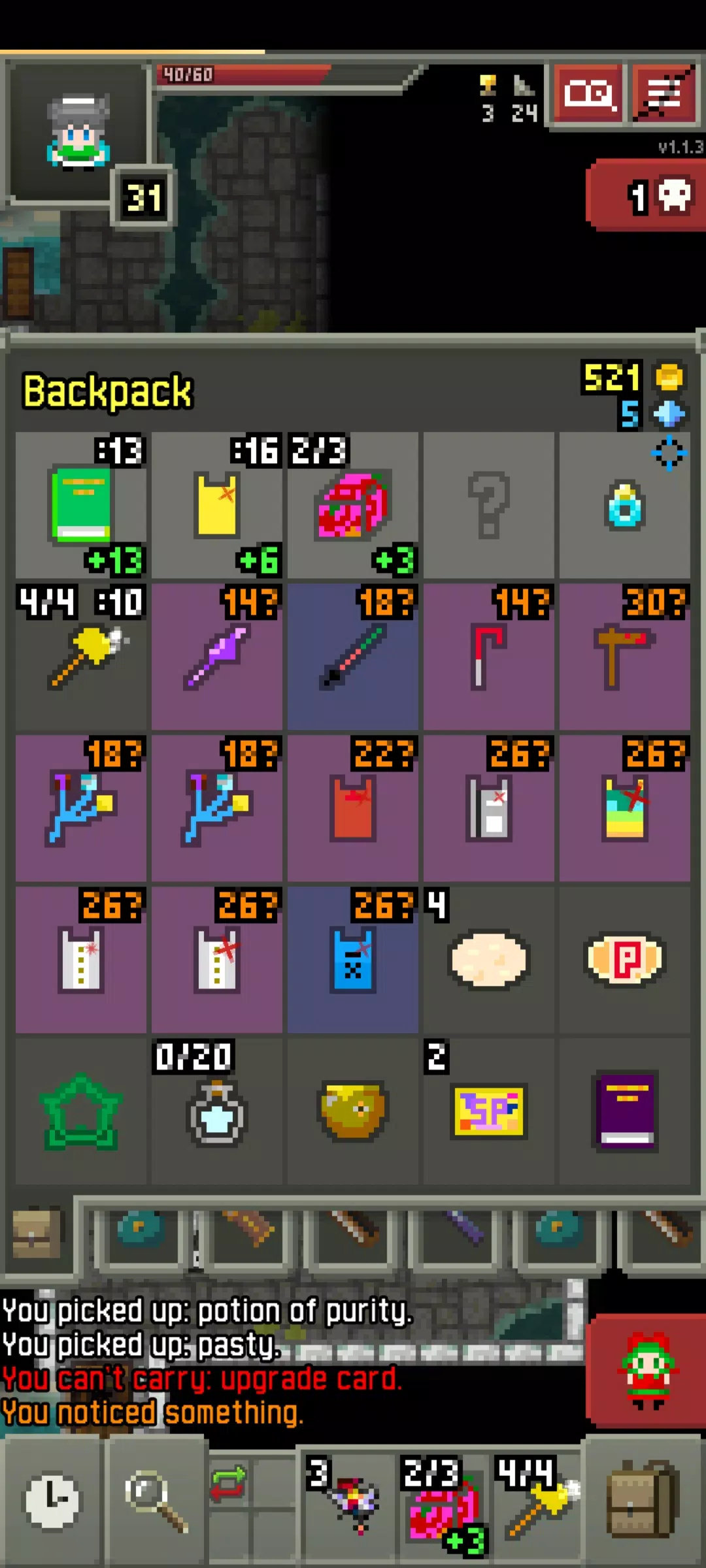Tap the magnifying glass search button
Screen dimensions: 706x1568
click(156, 1501)
